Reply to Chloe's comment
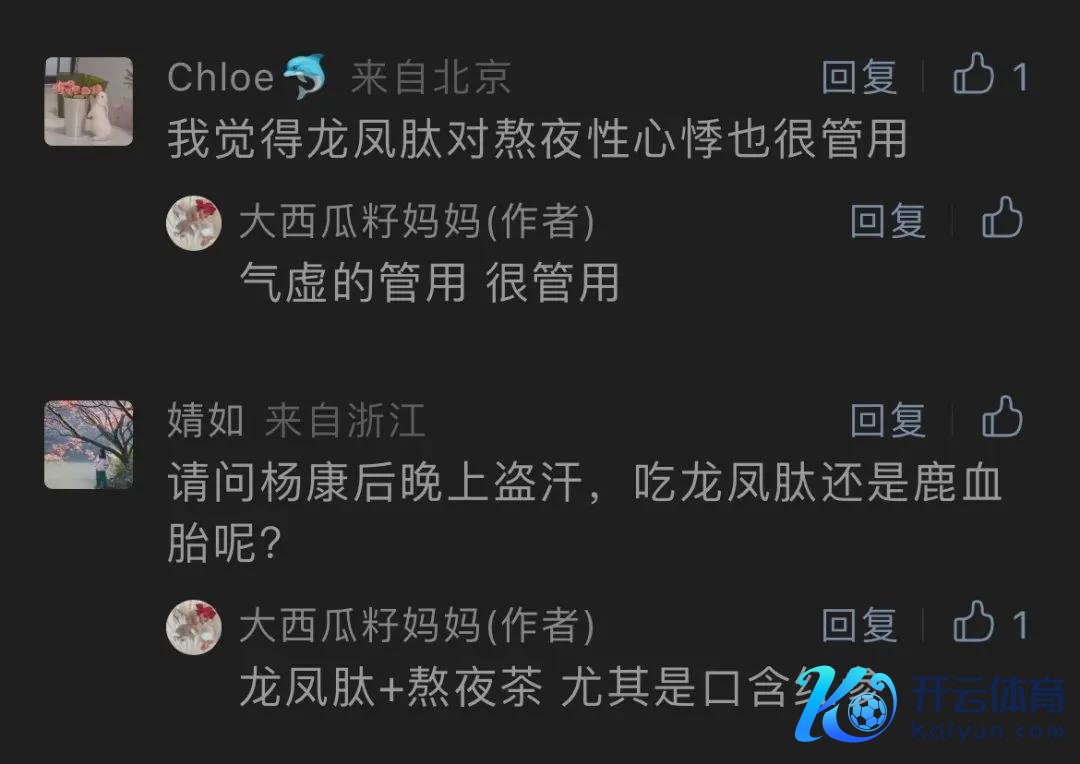1080x764 pixels. click(x=859, y=77)
